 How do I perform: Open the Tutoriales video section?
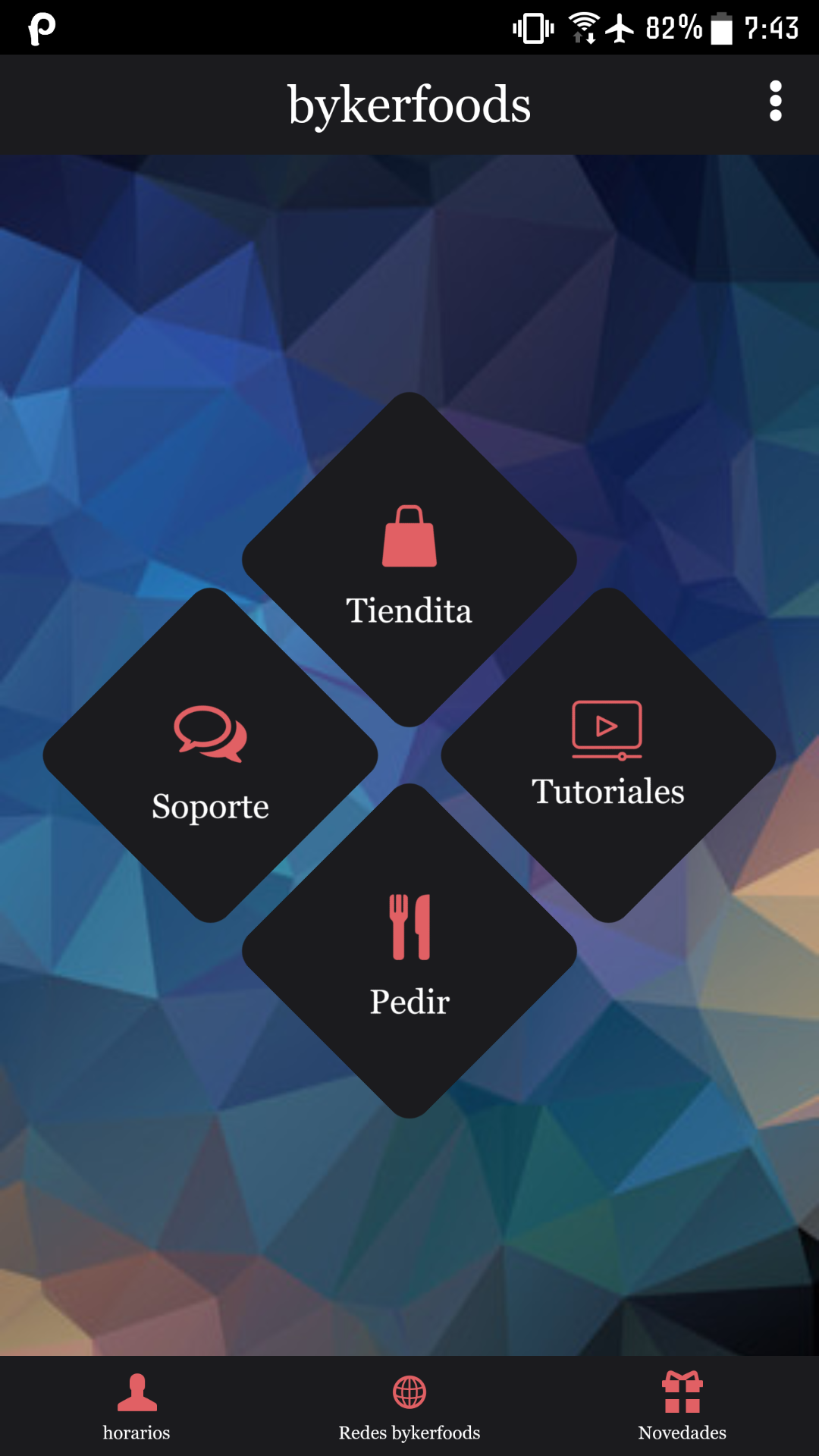[608, 757]
